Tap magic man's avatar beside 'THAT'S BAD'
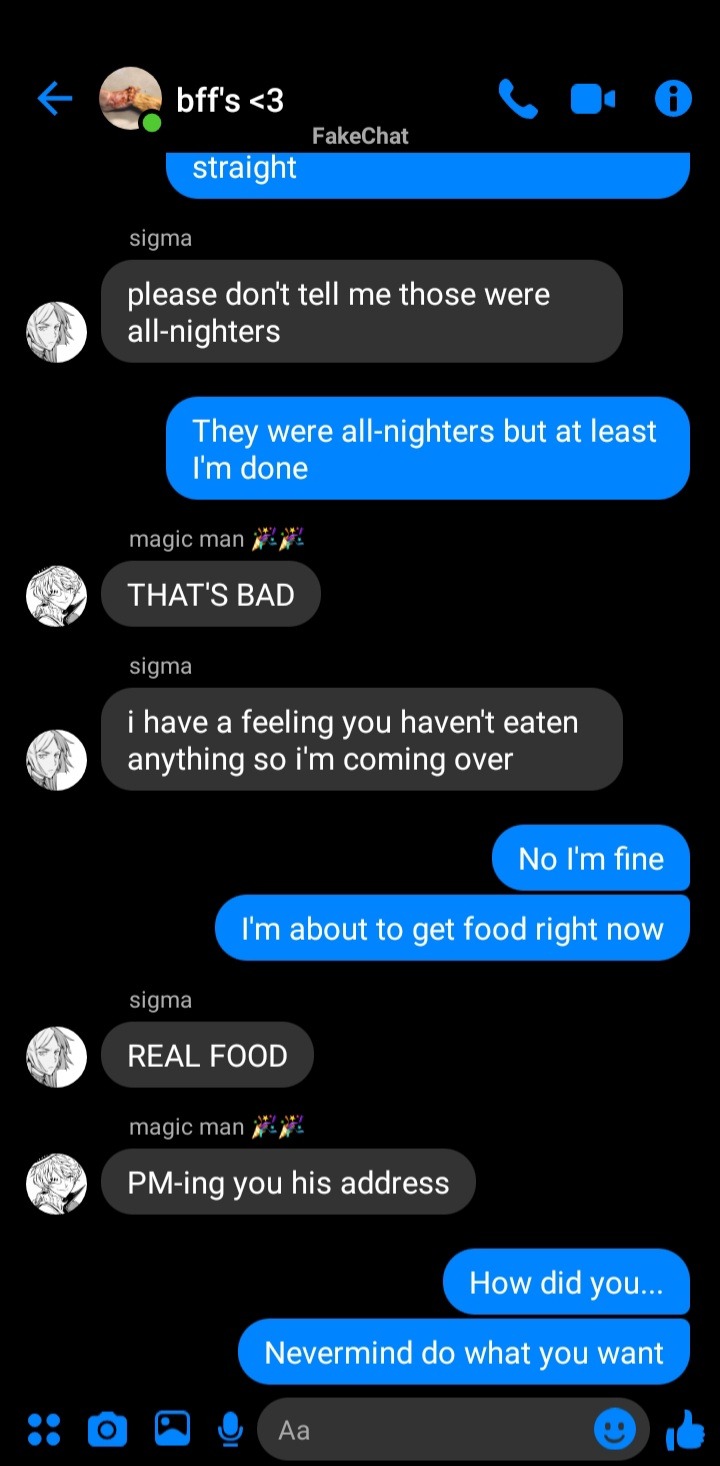 tap(56, 596)
